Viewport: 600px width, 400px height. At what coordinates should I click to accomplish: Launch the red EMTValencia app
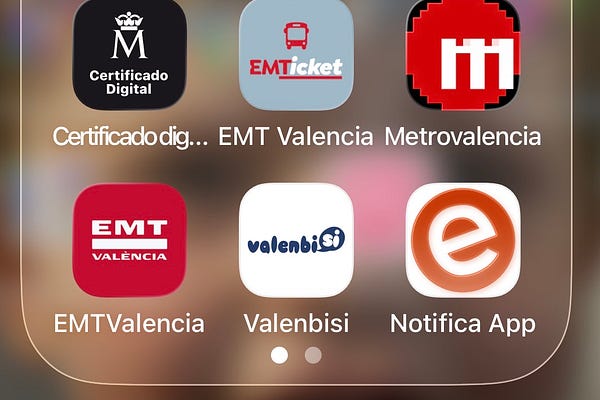pos(129,240)
